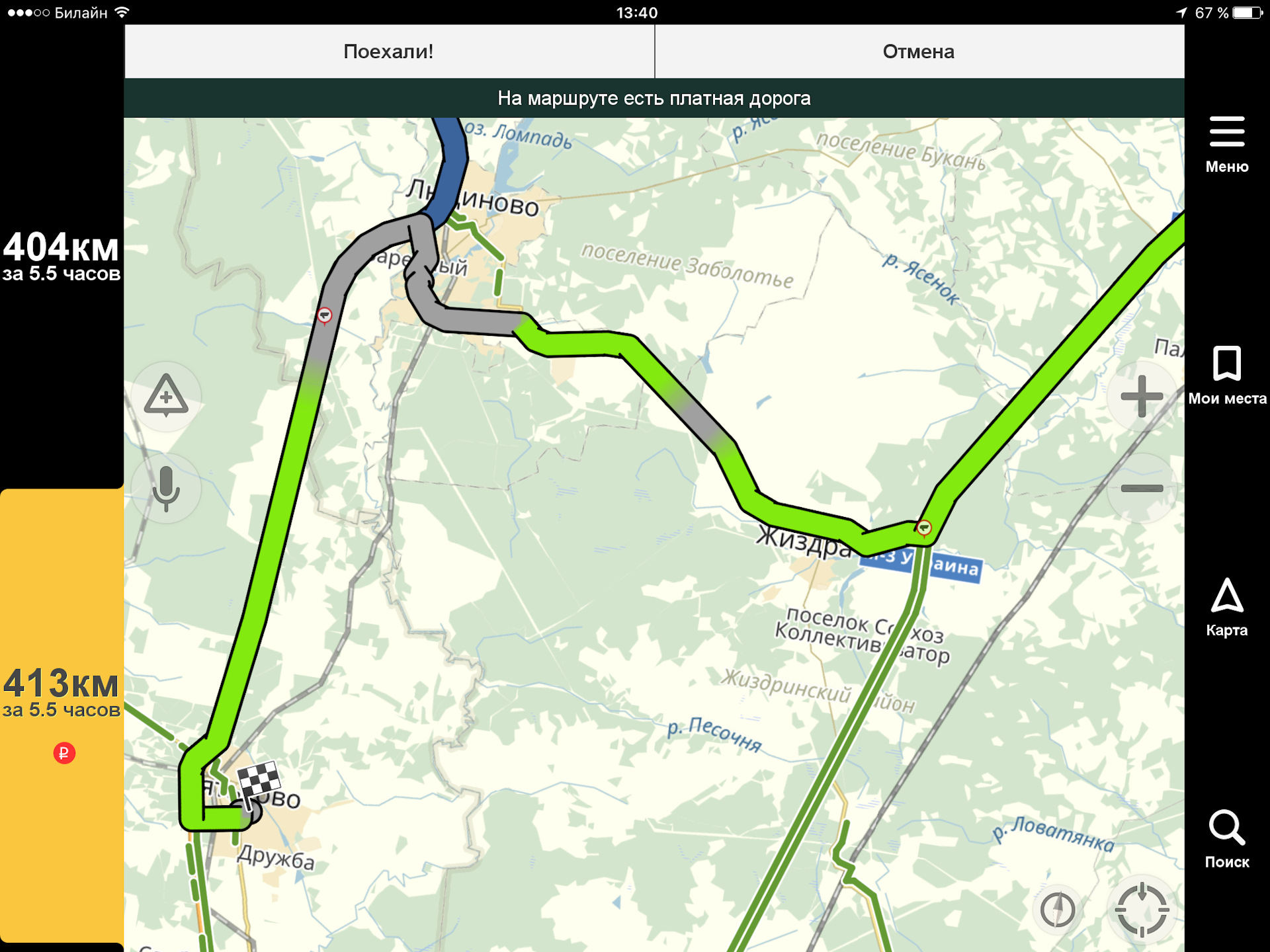Reset map orientation with compass
1270x952 pixels.
[1057, 910]
